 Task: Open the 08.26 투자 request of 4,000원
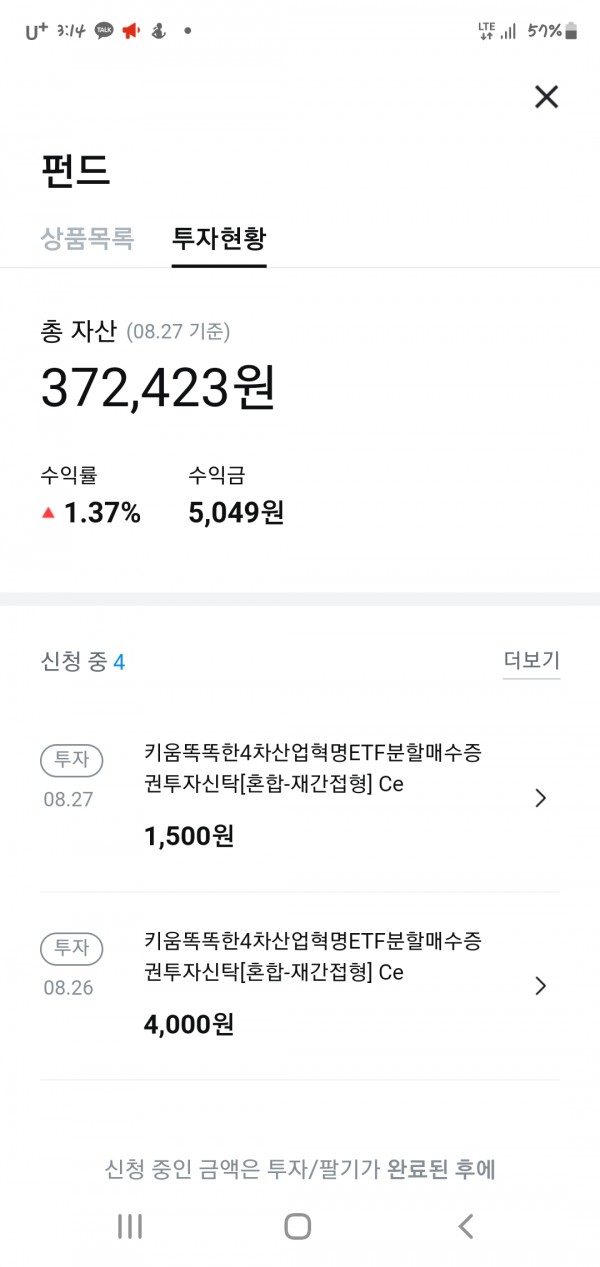tap(300, 985)
